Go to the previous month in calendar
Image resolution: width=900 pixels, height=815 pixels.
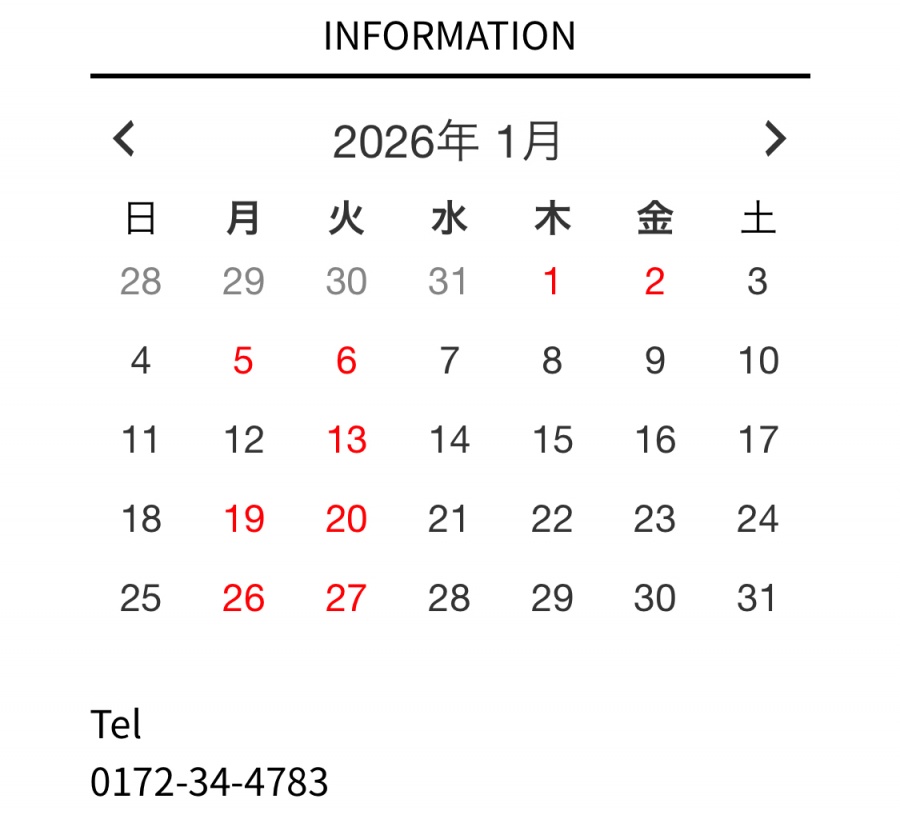pyautogui.click(x=124, y=139)
